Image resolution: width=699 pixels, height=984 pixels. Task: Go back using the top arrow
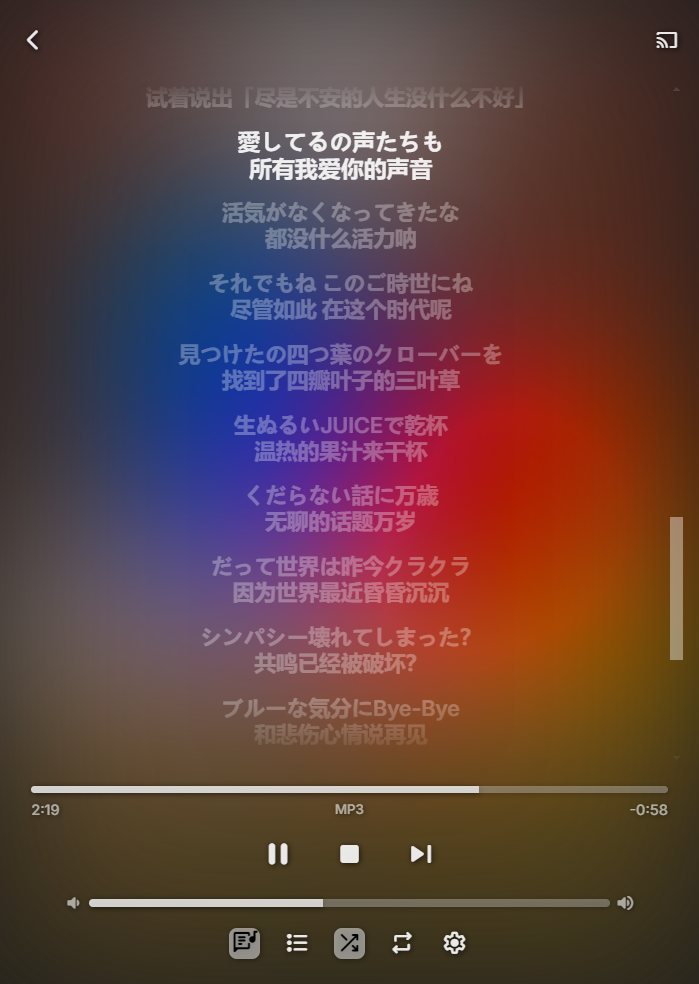tap(33, 40)
